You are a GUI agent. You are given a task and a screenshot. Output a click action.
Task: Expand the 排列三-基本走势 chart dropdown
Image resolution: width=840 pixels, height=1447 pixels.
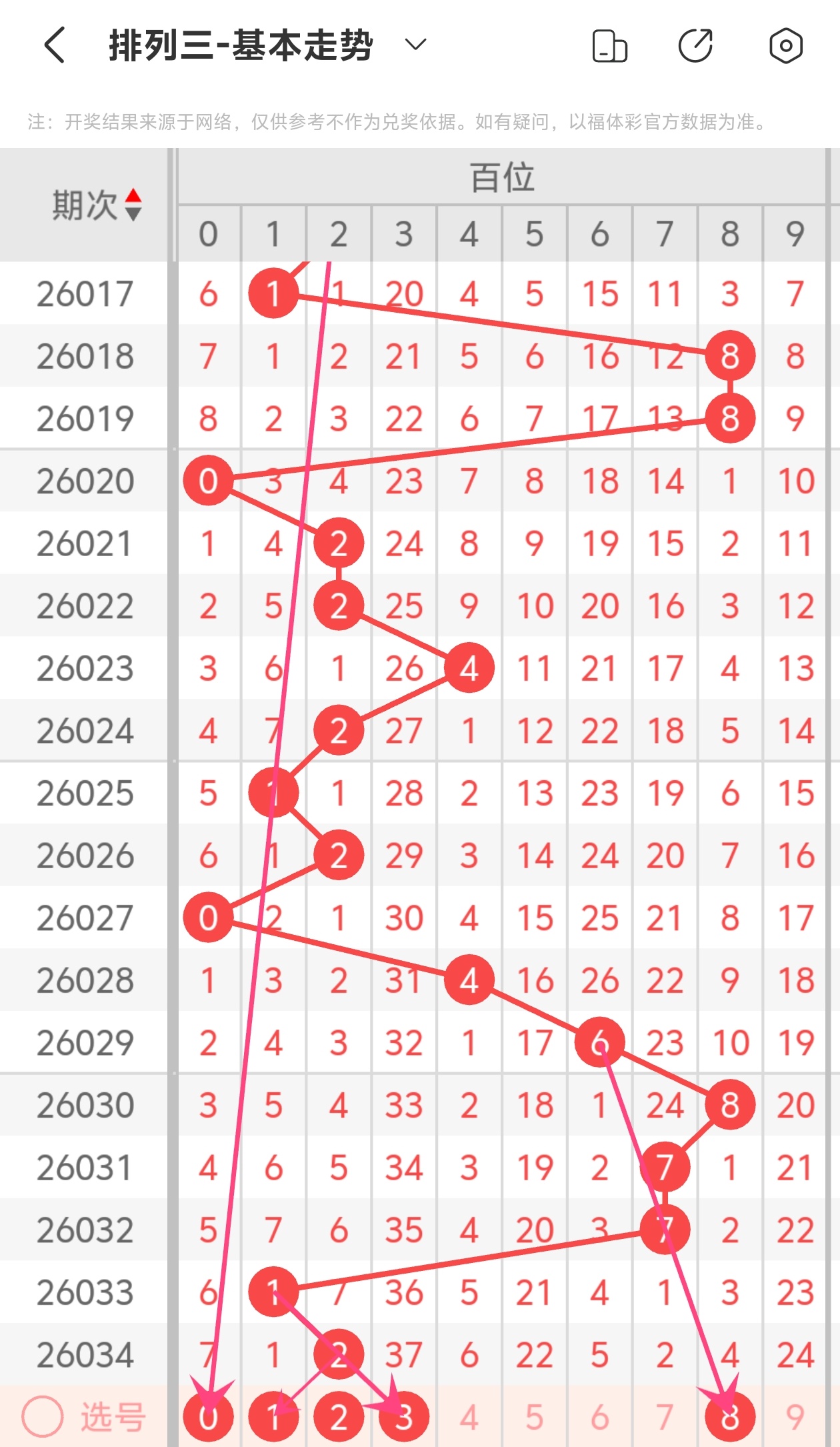[415, 45]
